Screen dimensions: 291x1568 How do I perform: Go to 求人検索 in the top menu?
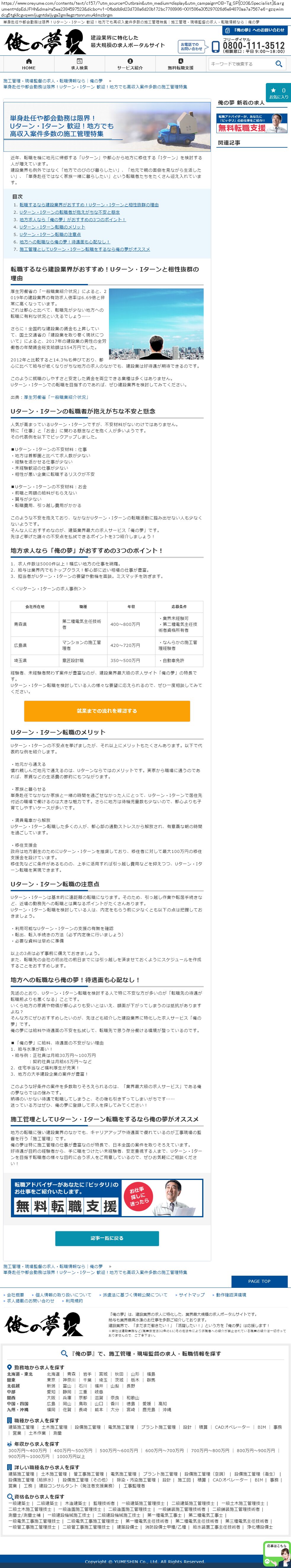coord(79,64)
